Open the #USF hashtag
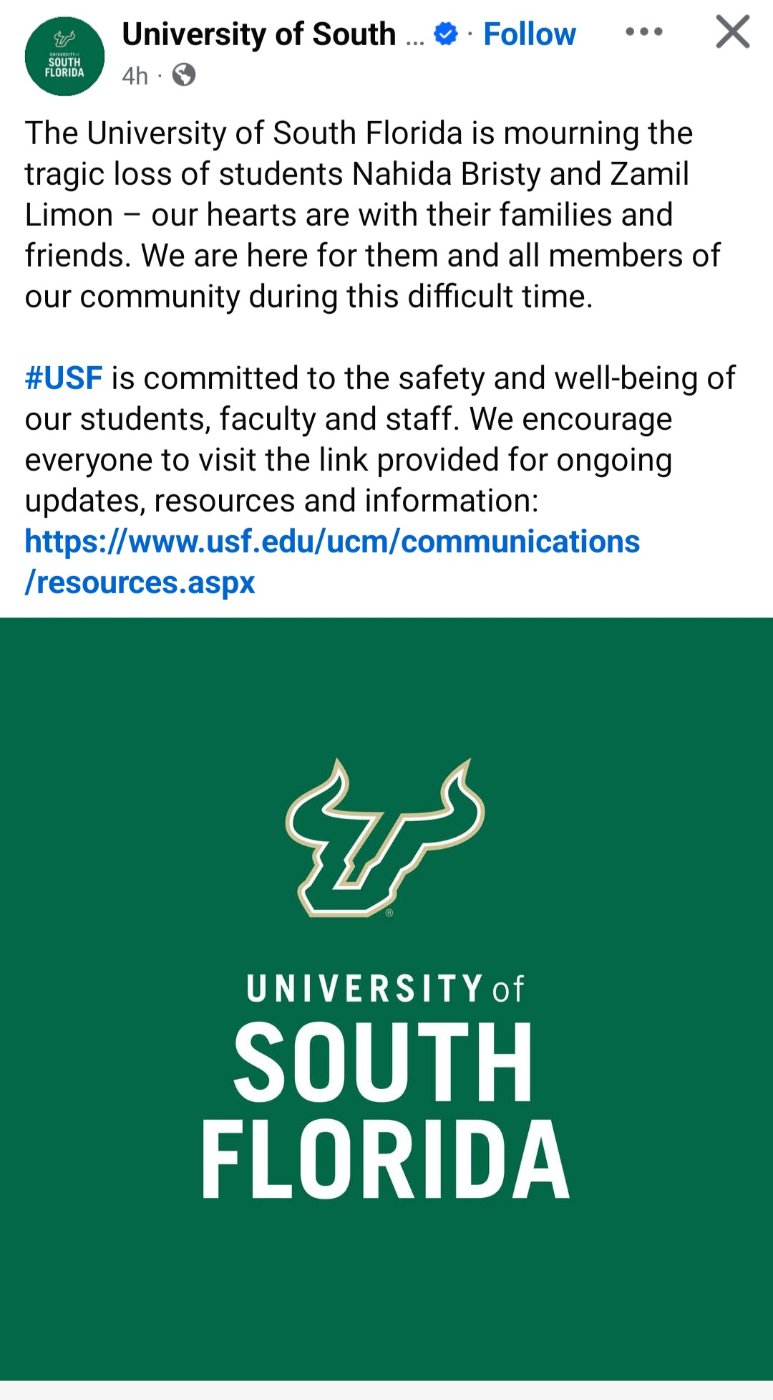The height and width of the screenshot is (1400, 773). tap(64, 378)
